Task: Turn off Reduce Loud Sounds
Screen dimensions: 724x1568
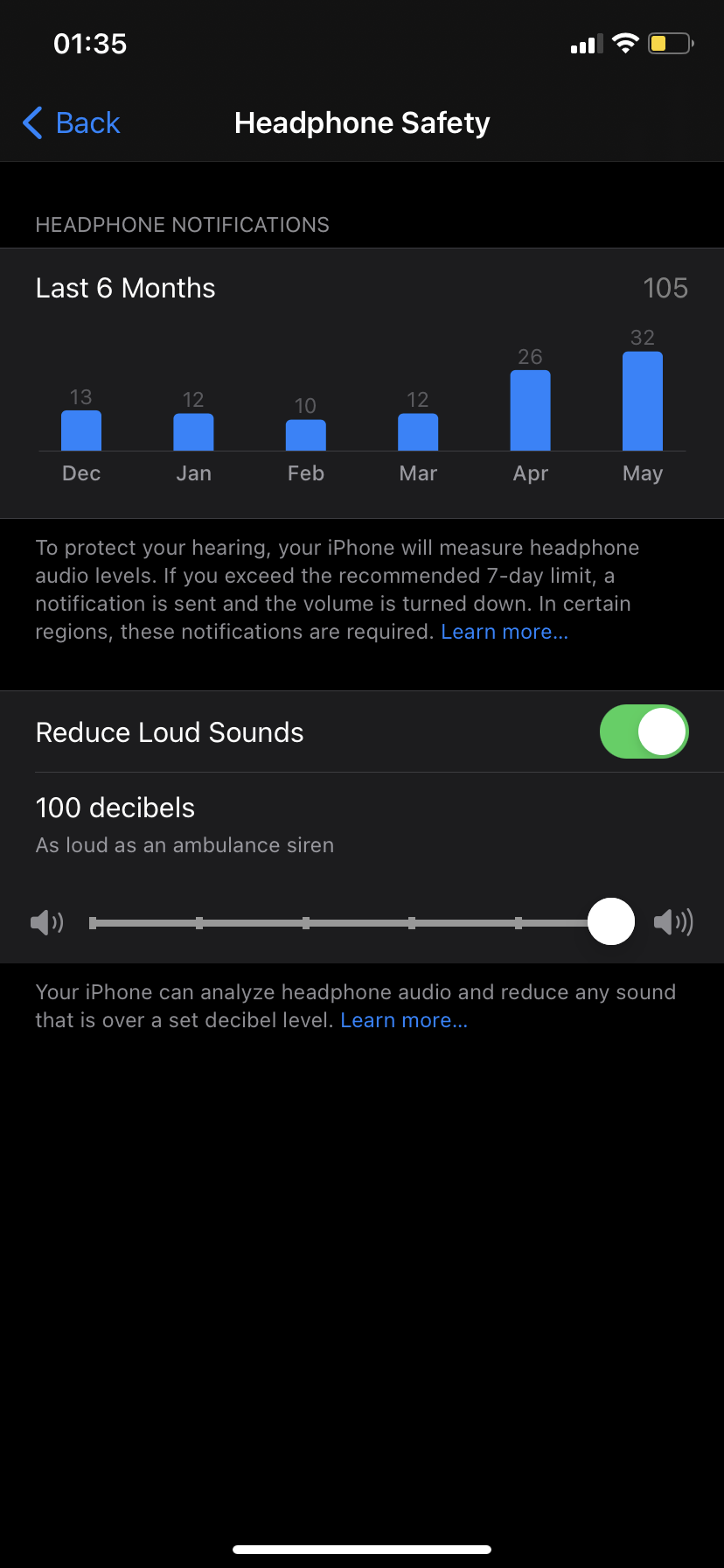Action: [644, 731]
